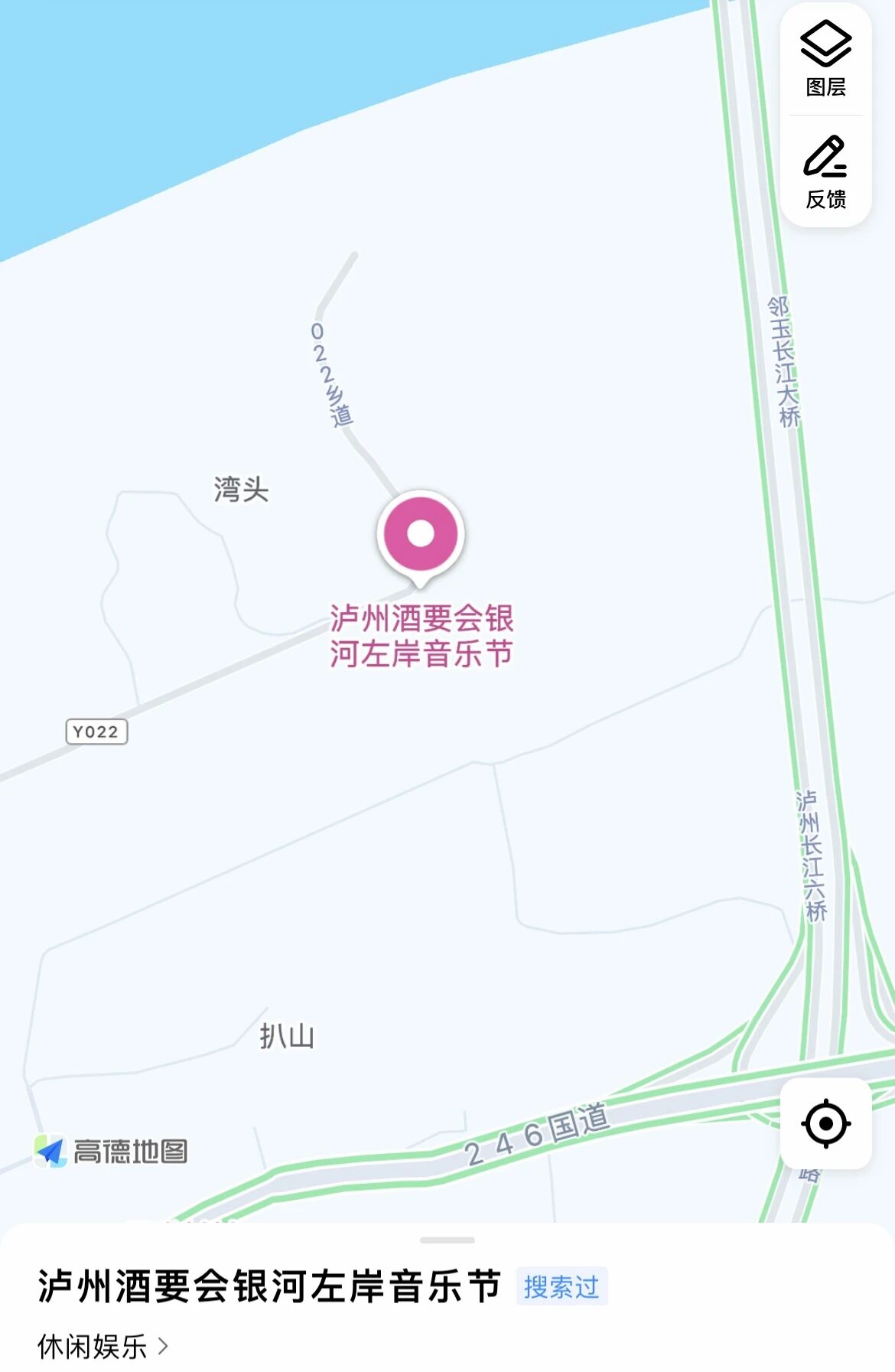The height and width of the screenshot is (1372, 895).
Task: Open the 图层 map layers button
Action: 825,59
